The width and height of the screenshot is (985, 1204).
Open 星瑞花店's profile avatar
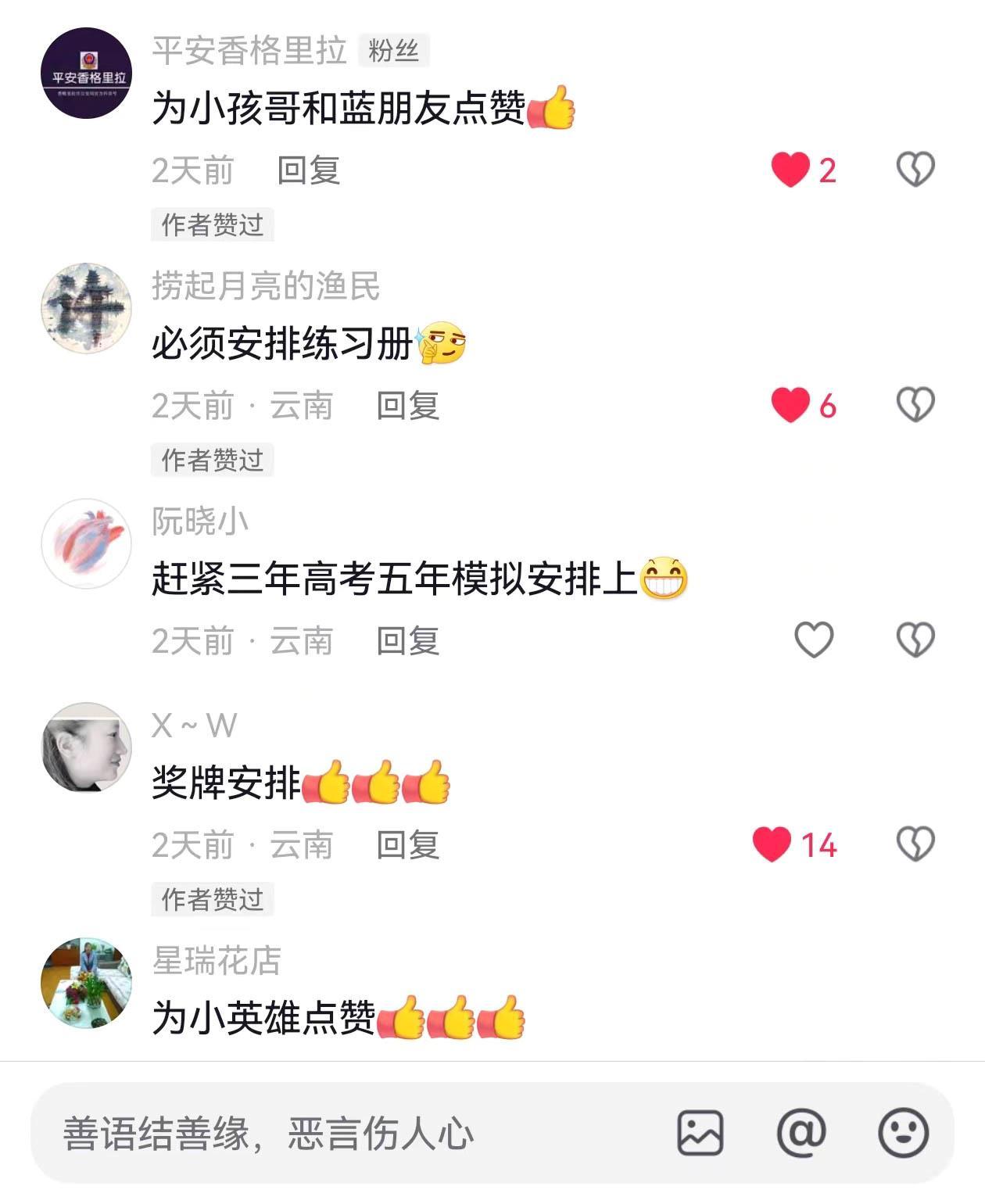click(86, 983)
